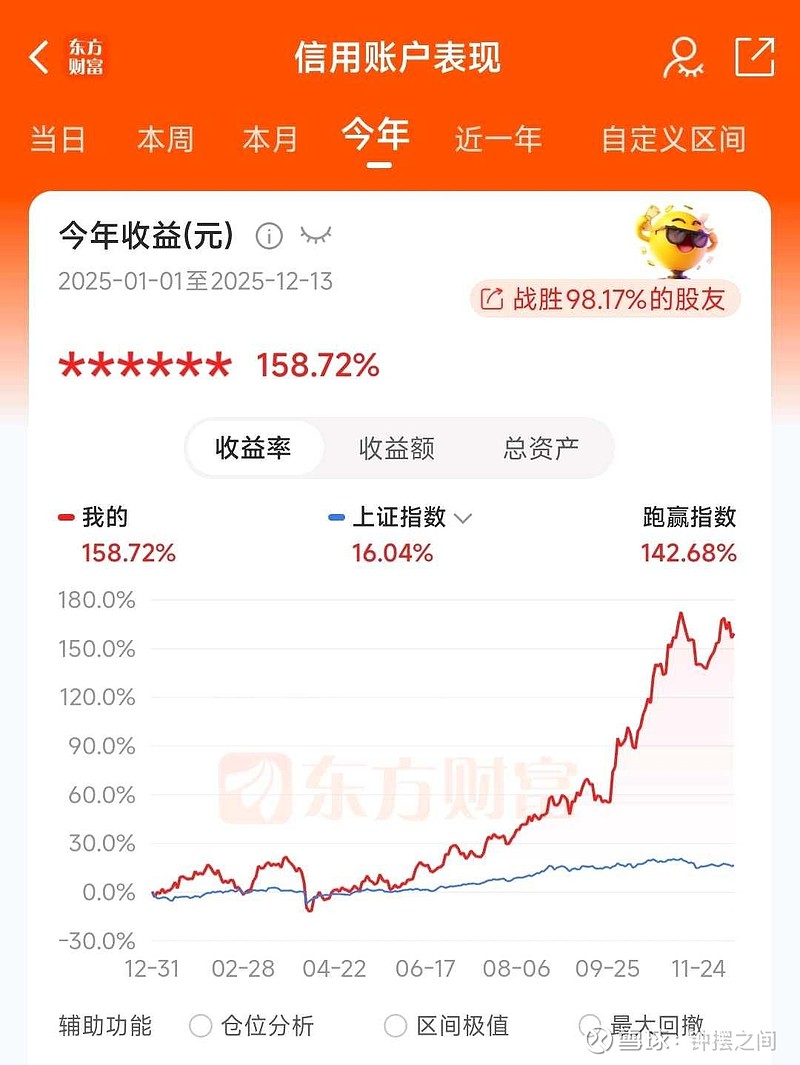Go back with the top-left arrow
Viewport: 800px width, 1065px height.
click(x=40, y=57)
